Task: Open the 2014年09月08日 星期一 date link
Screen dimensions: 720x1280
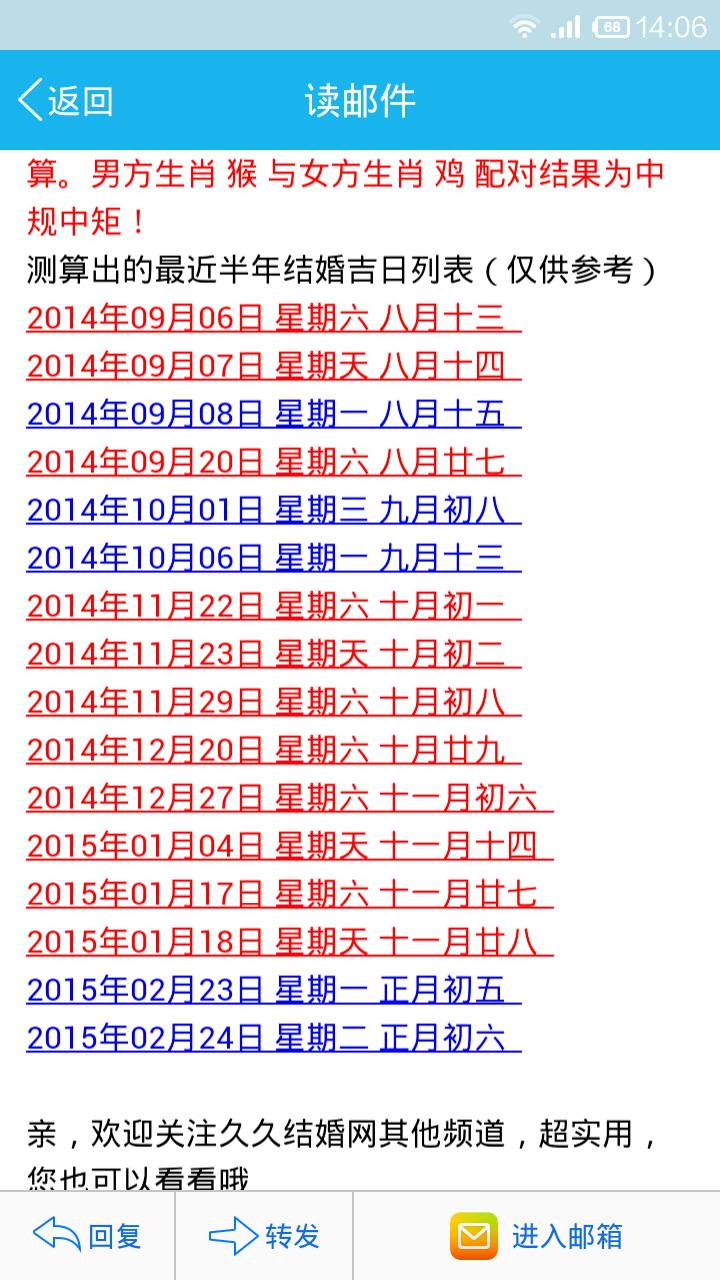Action: click(274, 414)
